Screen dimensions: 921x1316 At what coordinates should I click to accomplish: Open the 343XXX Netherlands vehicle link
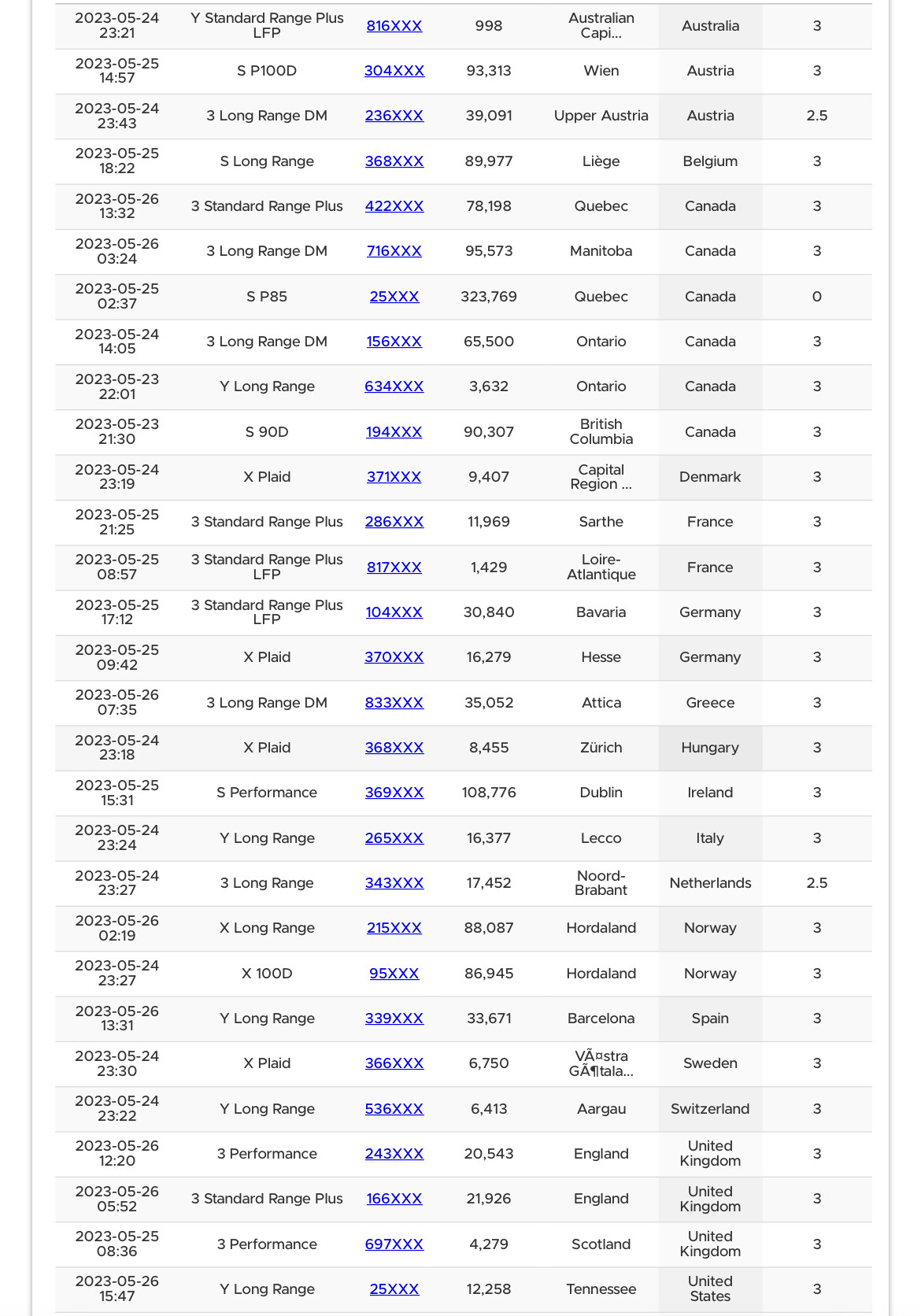point(394,883)
